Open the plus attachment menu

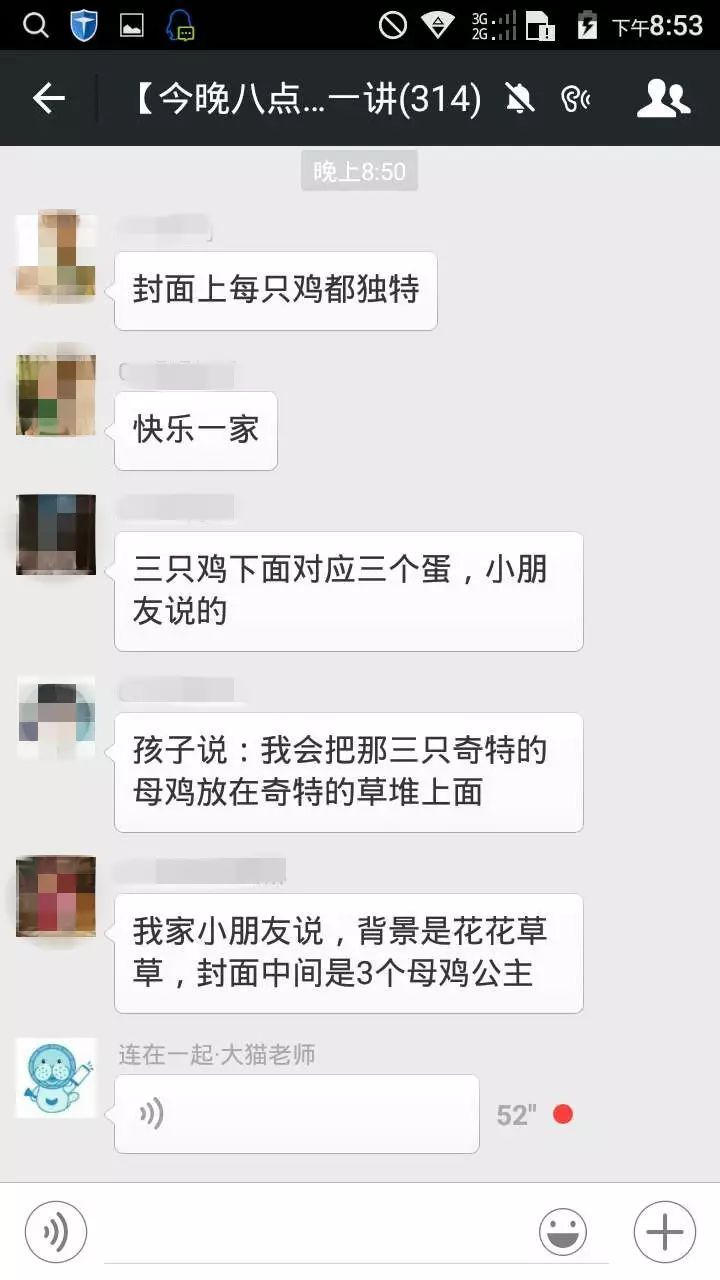664,1232
